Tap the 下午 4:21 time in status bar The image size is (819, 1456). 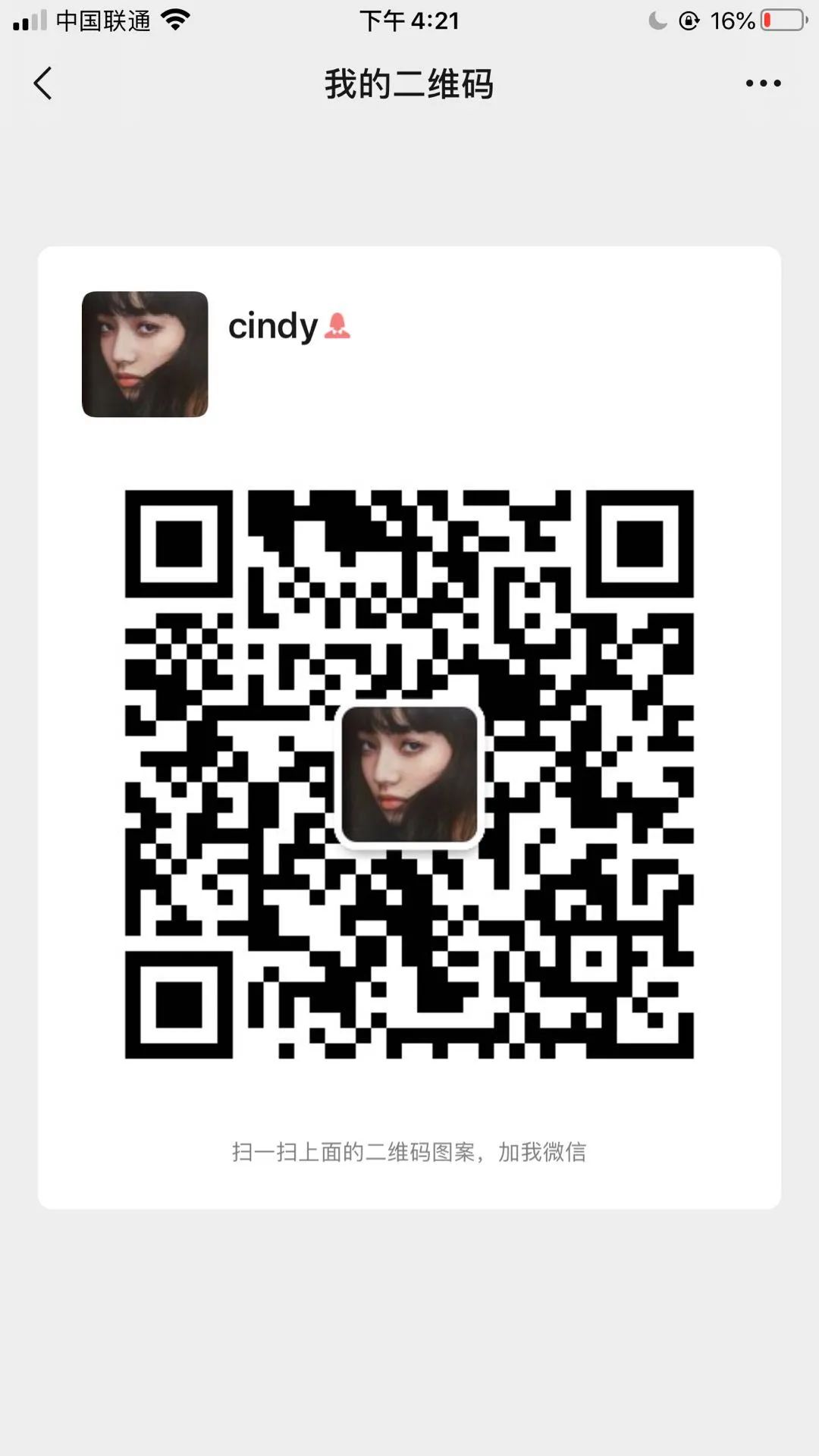pos(409,20)
